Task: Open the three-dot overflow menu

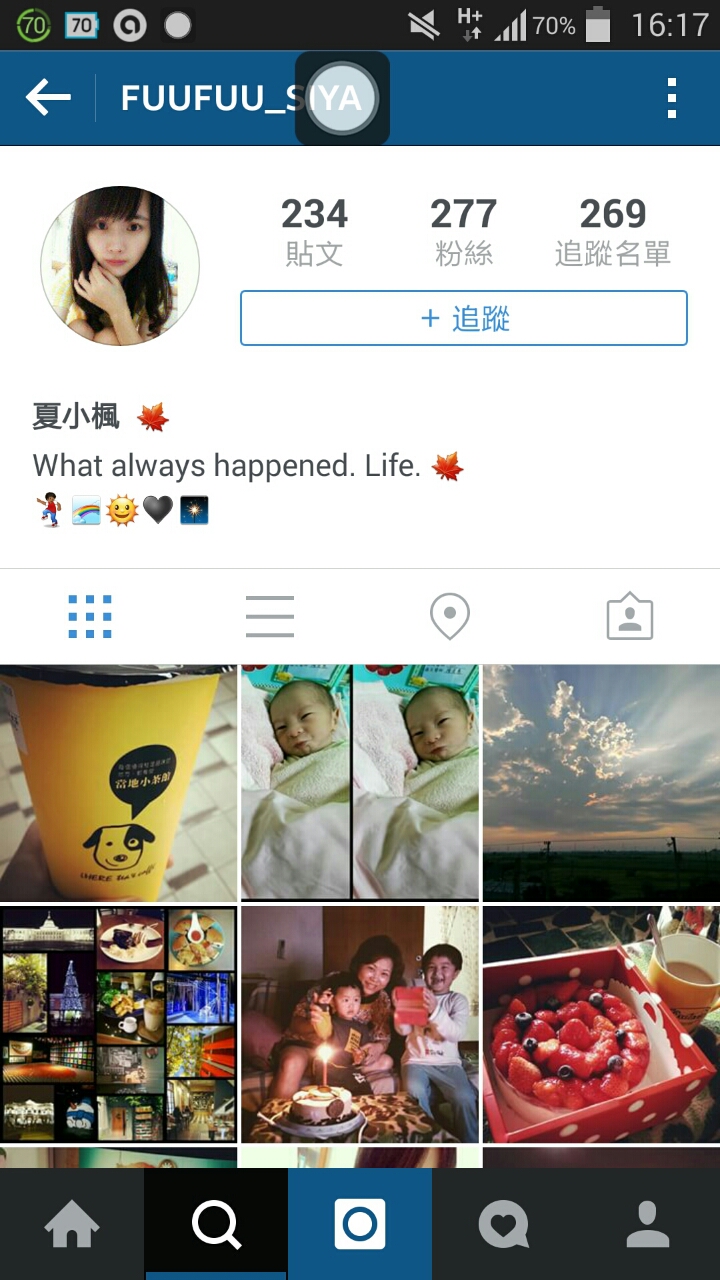Action: click(x=671, y=98)
